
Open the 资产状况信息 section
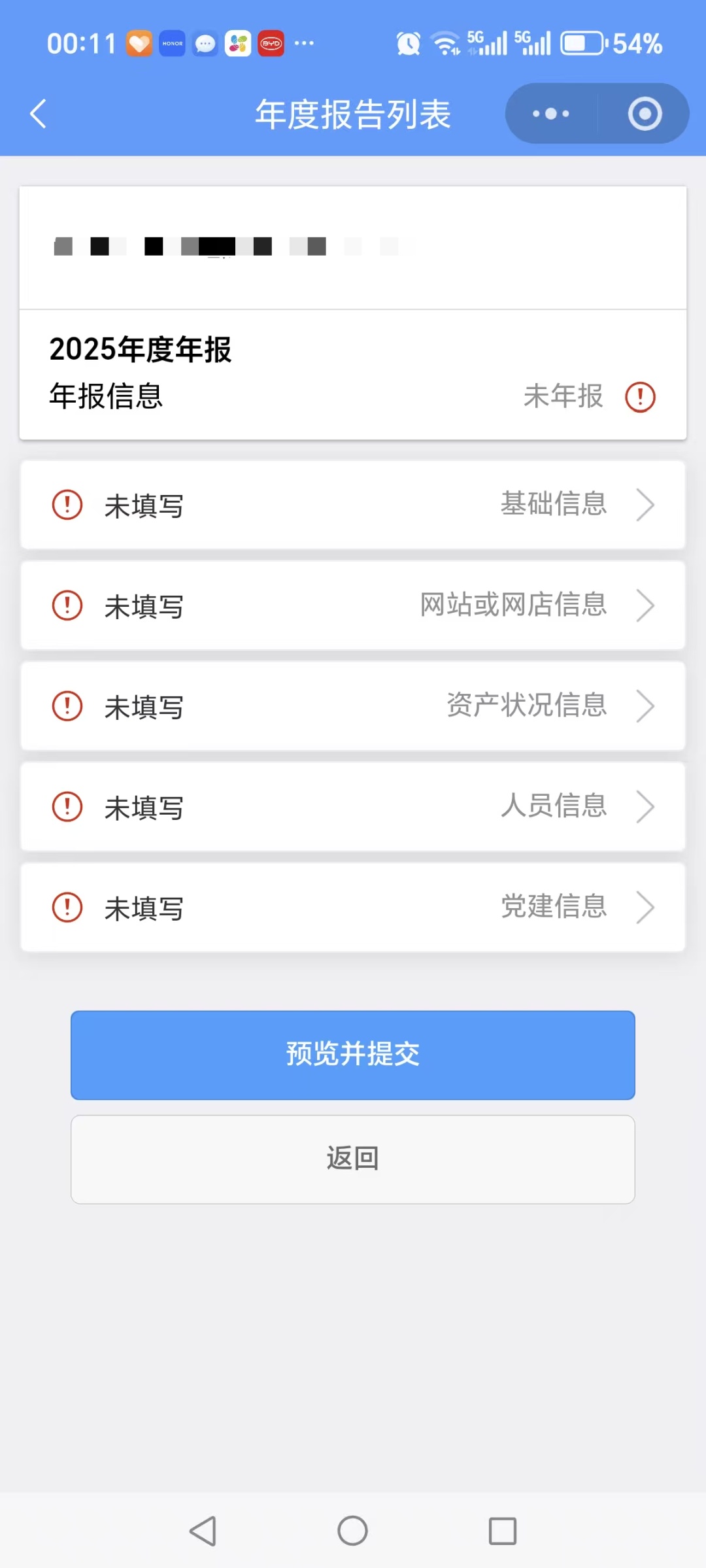click(x=353, y=706)
